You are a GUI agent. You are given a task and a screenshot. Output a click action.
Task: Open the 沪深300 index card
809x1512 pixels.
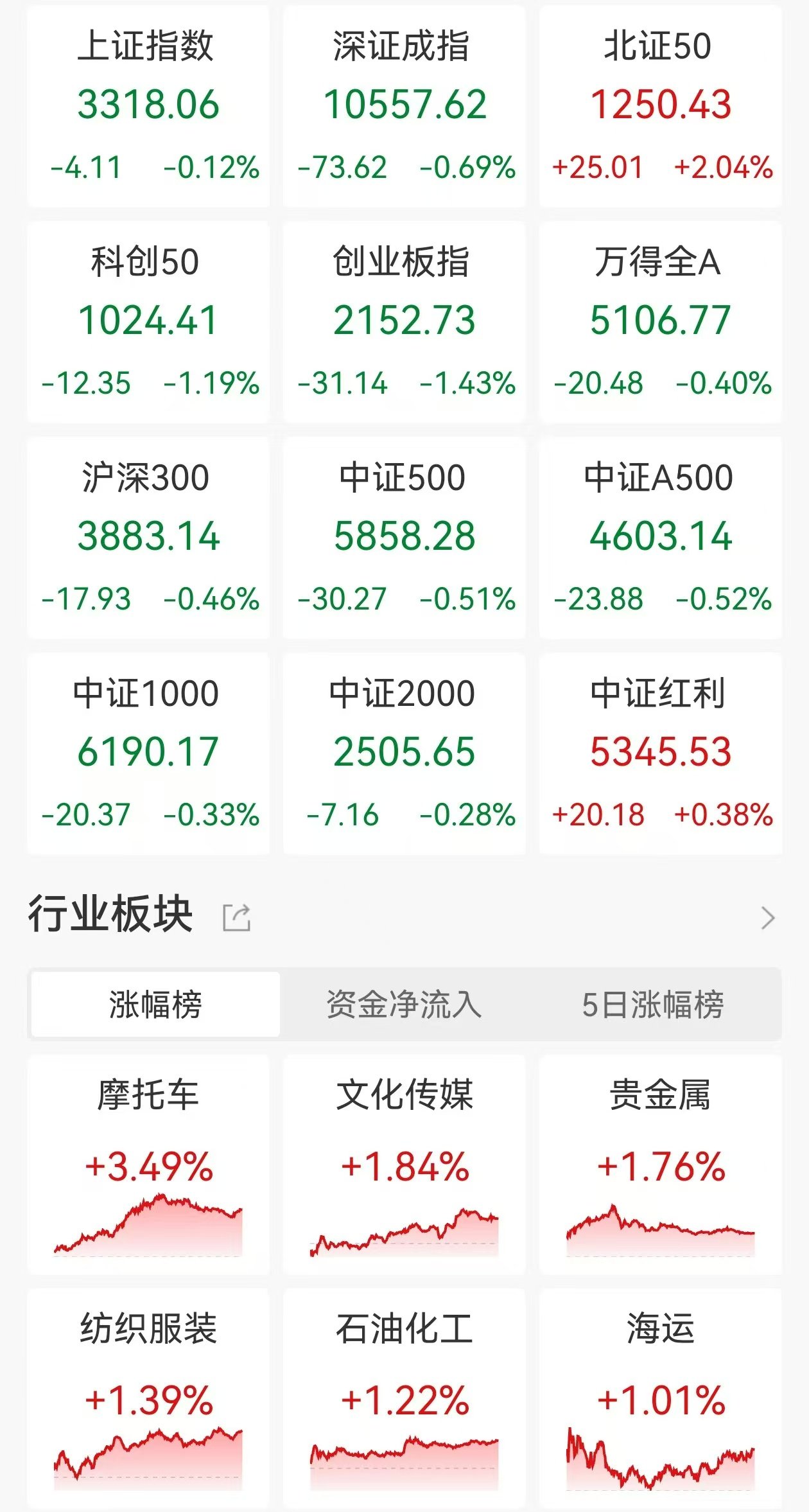pyautogui.click(x=148, y=535)
